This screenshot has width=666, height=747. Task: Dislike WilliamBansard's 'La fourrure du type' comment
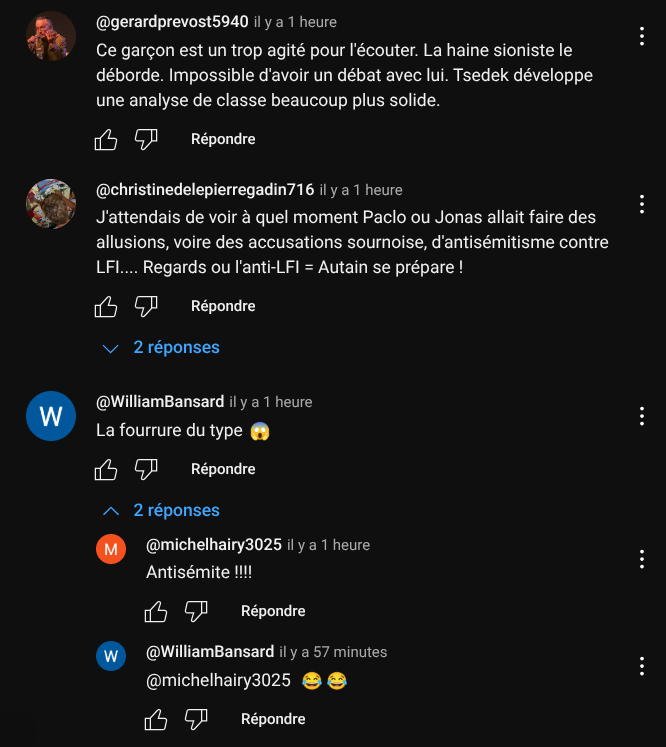point(147,470)
